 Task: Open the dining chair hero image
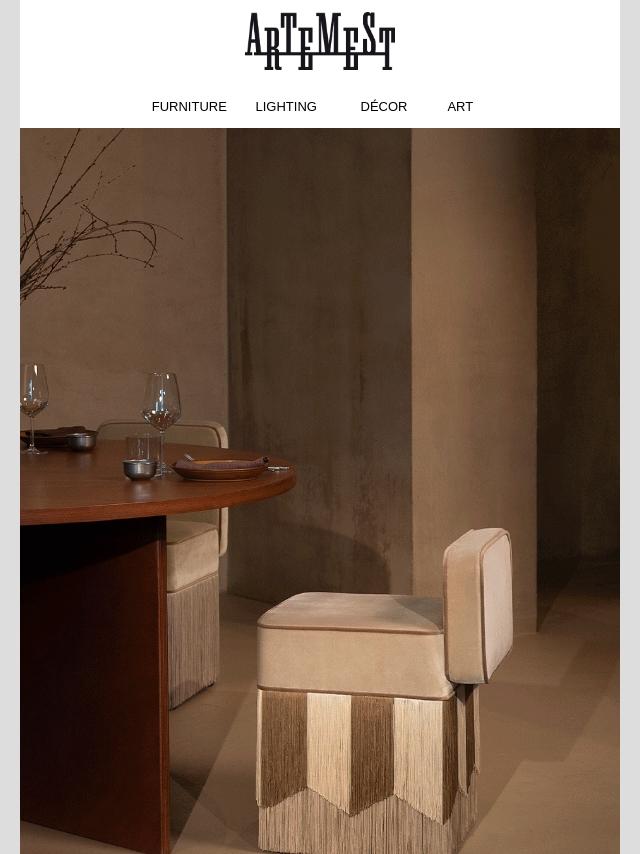tap(320, 490)
